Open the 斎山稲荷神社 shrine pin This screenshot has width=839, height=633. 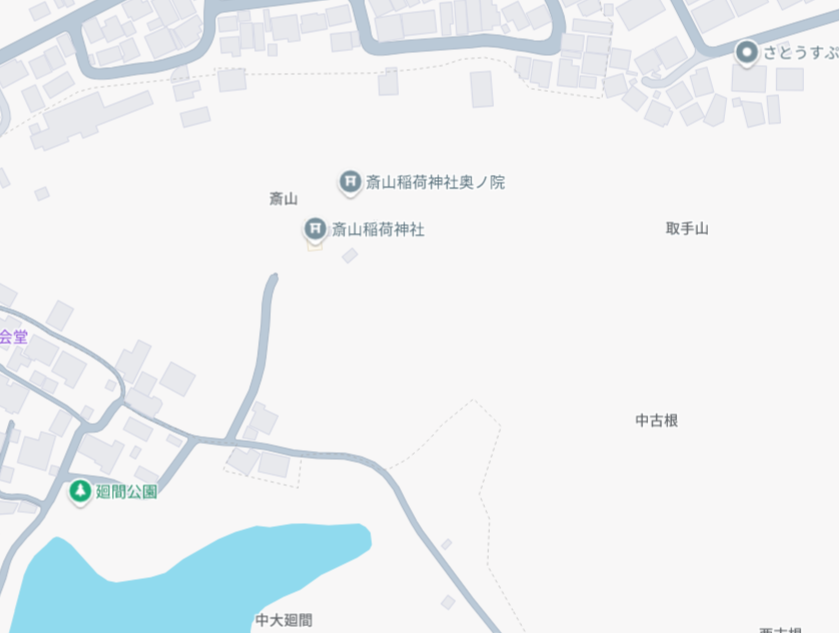pyautogui.click(x=315, y=229)
